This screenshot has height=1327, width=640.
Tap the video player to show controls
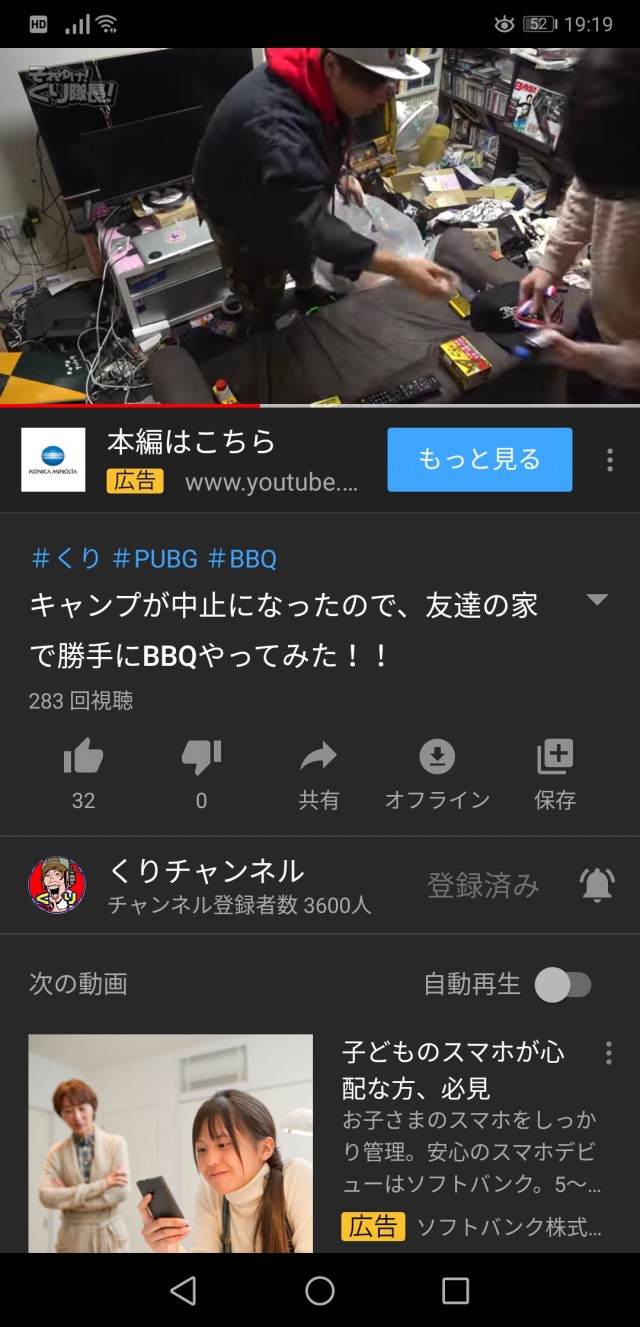[x=320, y=225]
